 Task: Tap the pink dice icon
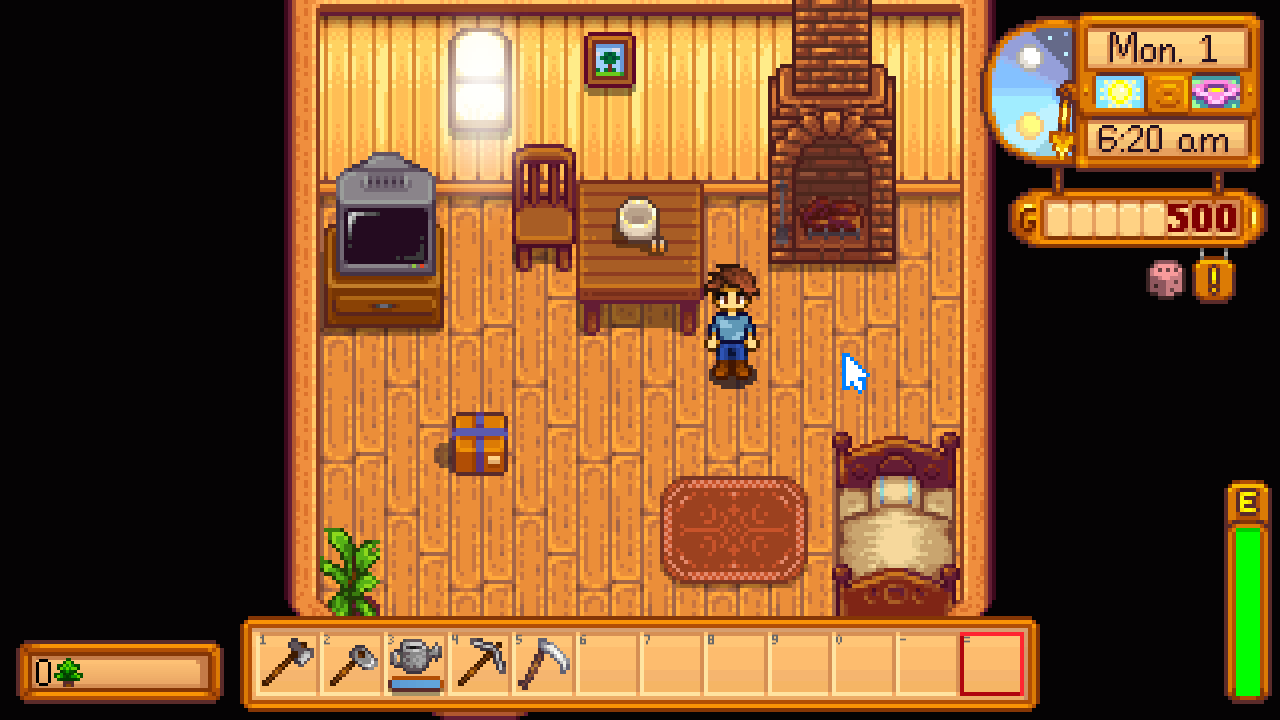(x=1164, y=279)
